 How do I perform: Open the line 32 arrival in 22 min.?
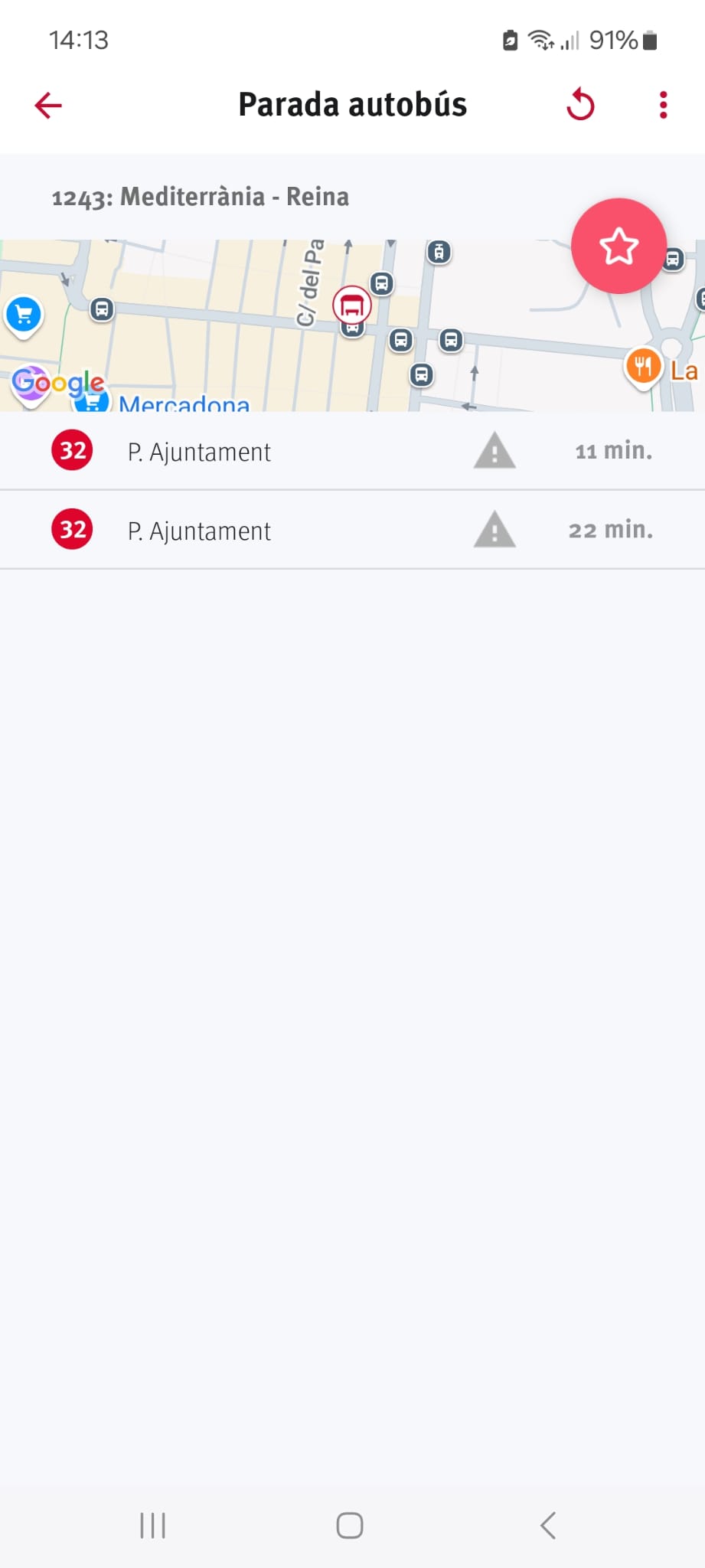click(352, 530)
